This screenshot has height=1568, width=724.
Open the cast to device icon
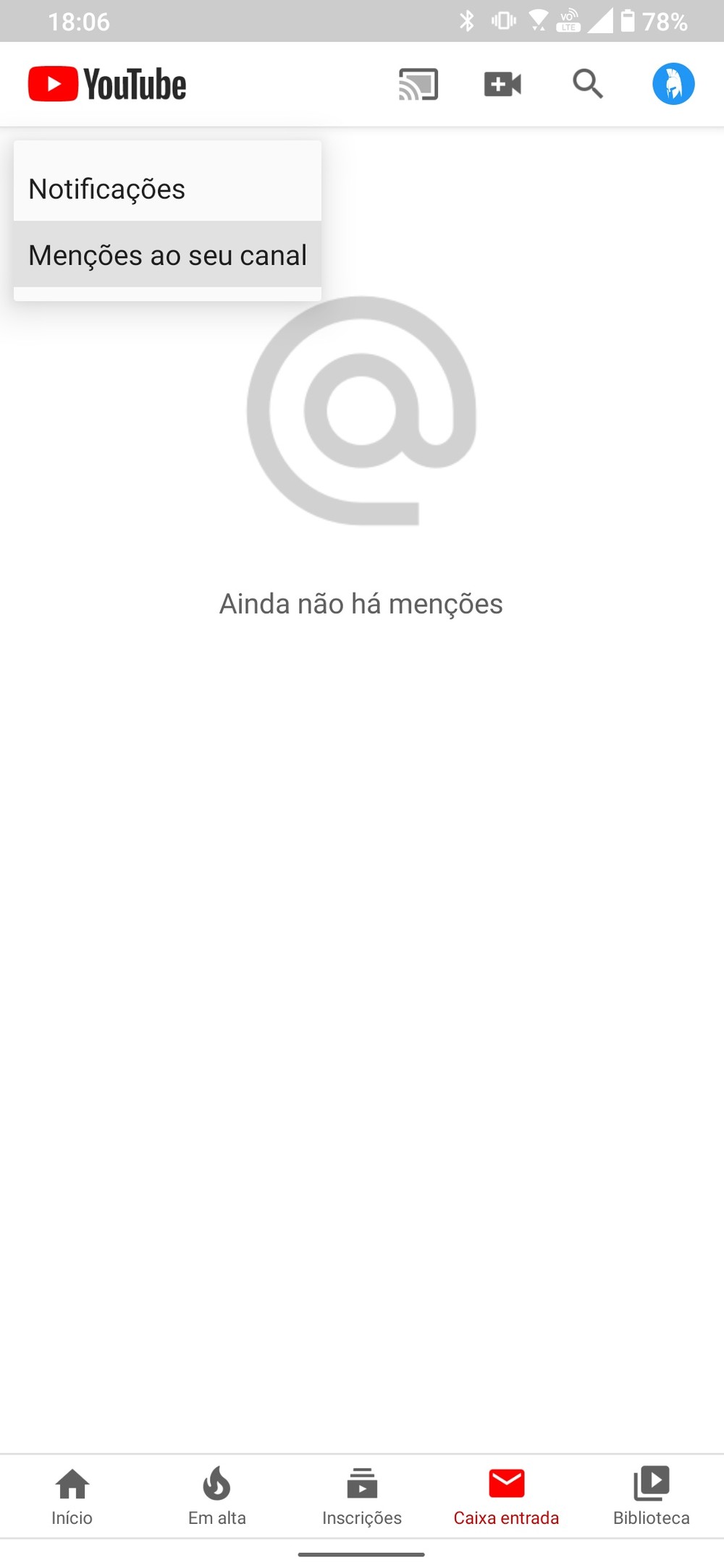[x=418, y=84]
